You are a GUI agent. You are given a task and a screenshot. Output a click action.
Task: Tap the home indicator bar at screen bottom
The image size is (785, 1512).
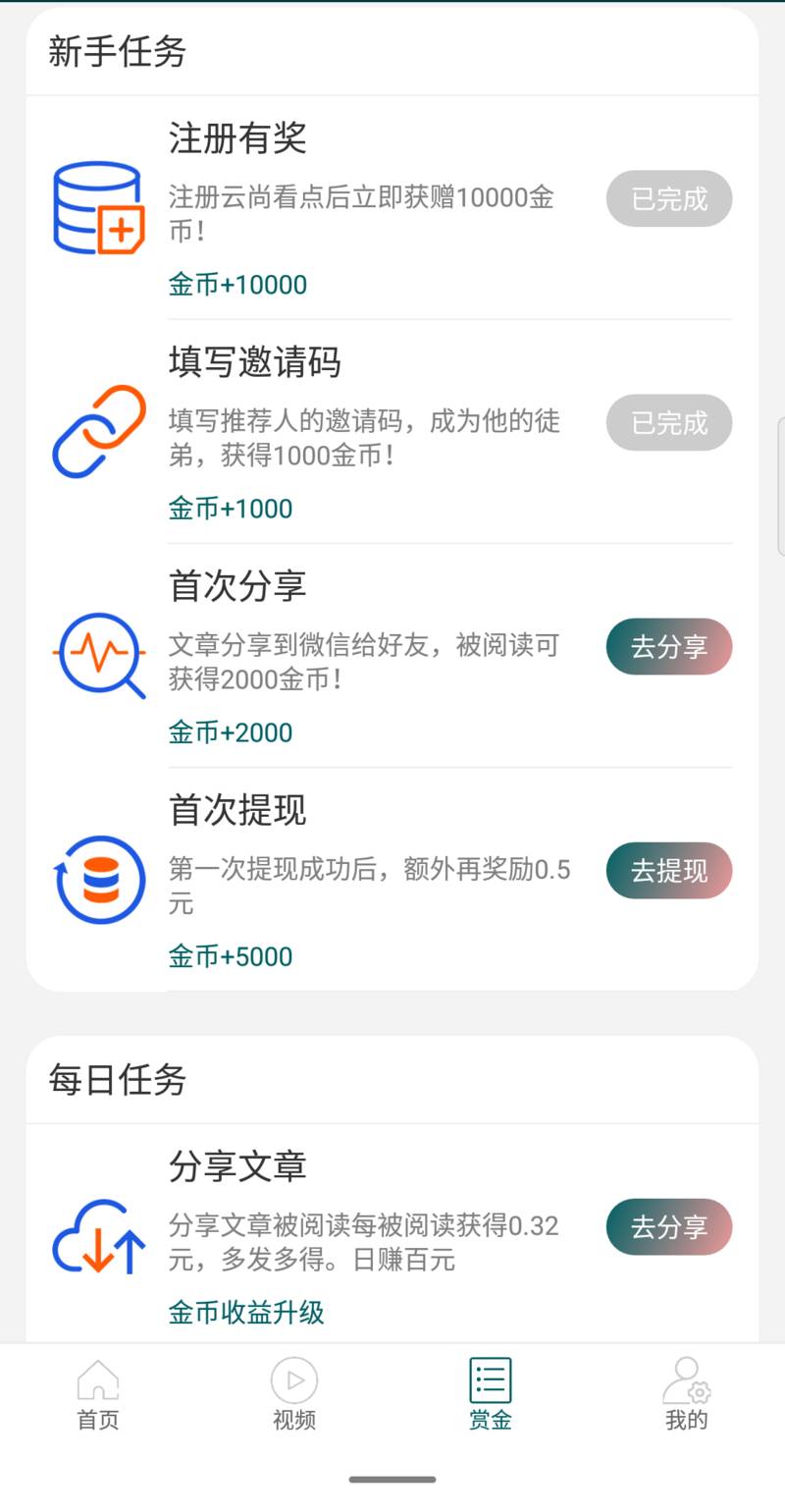click(x=392, y=1479)
